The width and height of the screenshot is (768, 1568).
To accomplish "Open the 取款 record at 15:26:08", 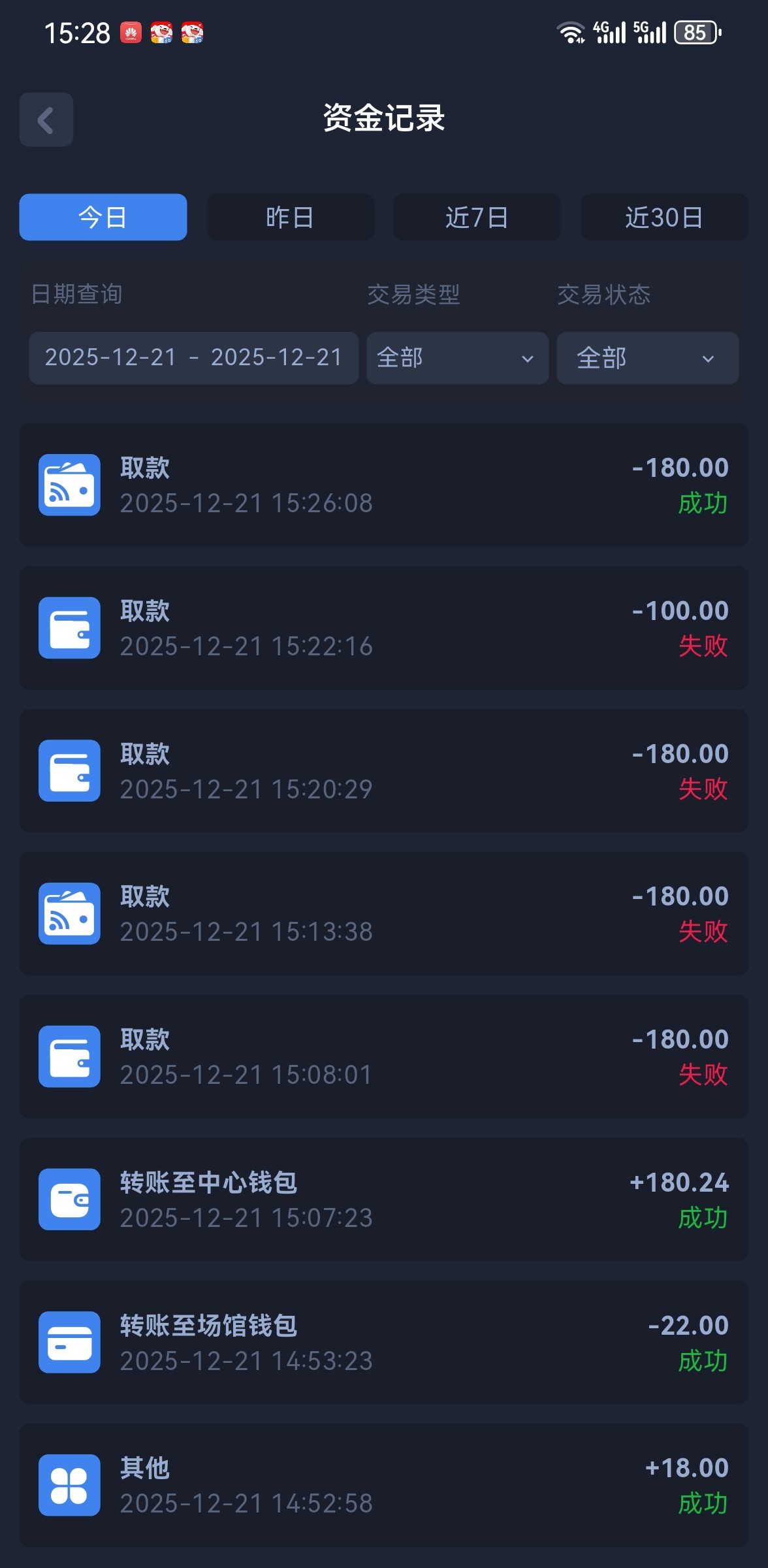I will pyautogui.click(x=383, y=485).
